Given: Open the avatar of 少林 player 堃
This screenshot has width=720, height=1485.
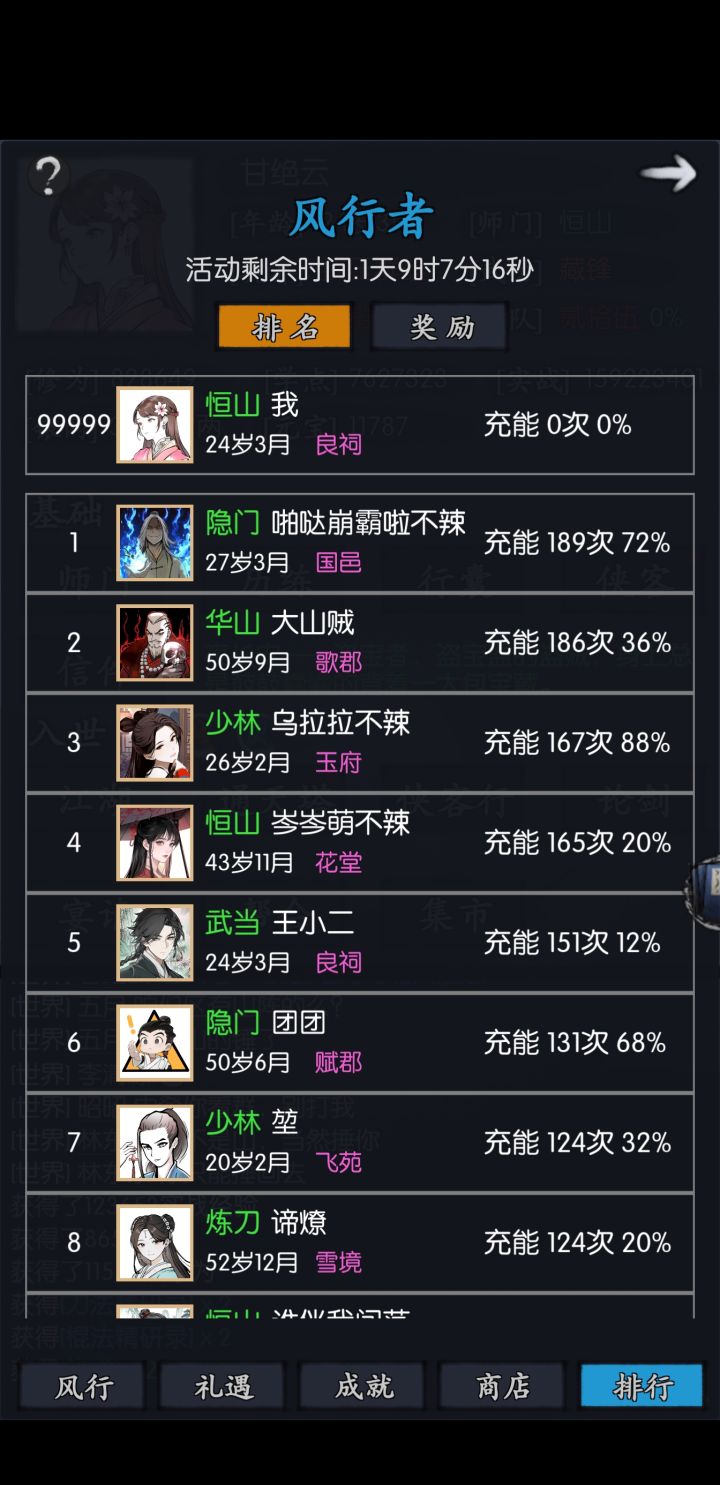Looking at the screenshot, I should [x=155, y=1141].
